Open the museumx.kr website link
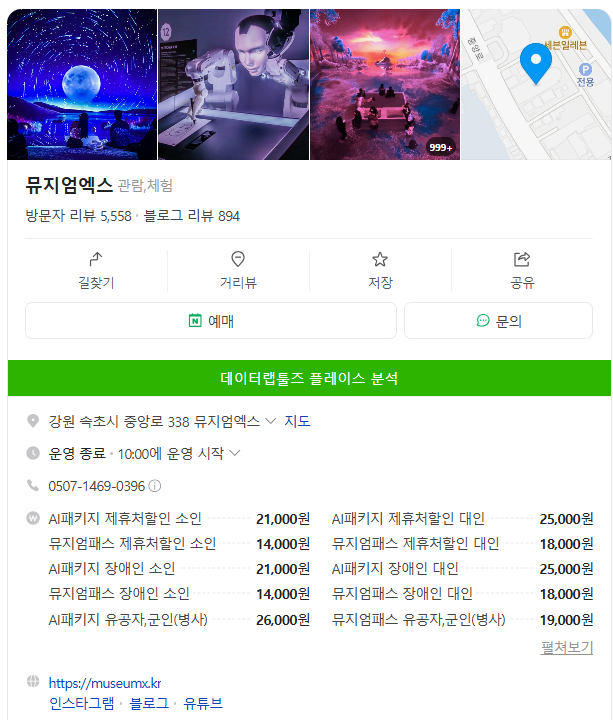613x720 pixels. tap(105, 683)
